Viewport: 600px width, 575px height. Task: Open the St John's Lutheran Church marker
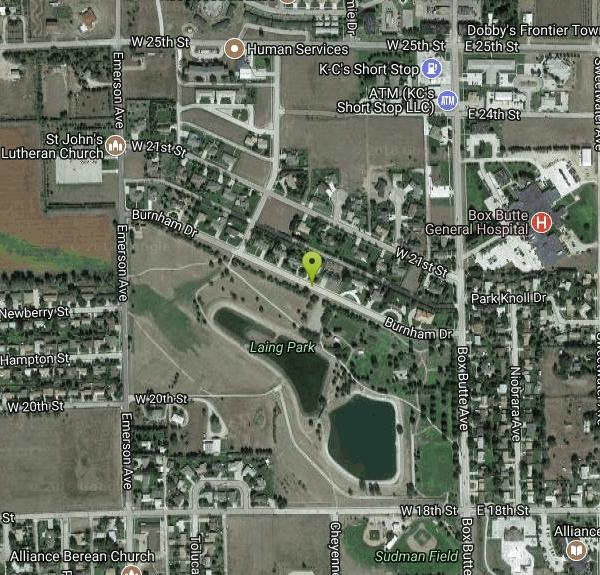click(115, 146)
